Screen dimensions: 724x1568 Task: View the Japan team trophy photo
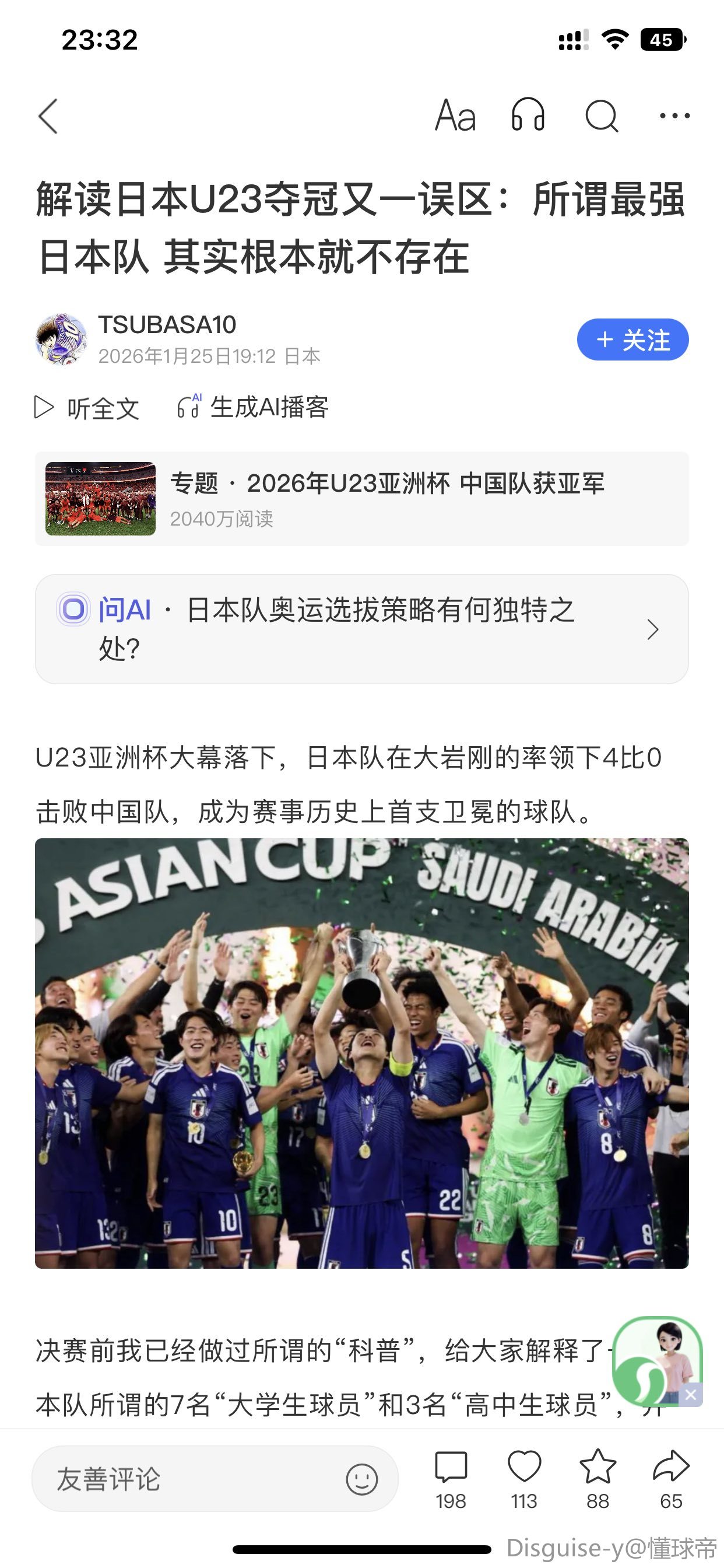pyautogui.click(x=361, y=1053)
